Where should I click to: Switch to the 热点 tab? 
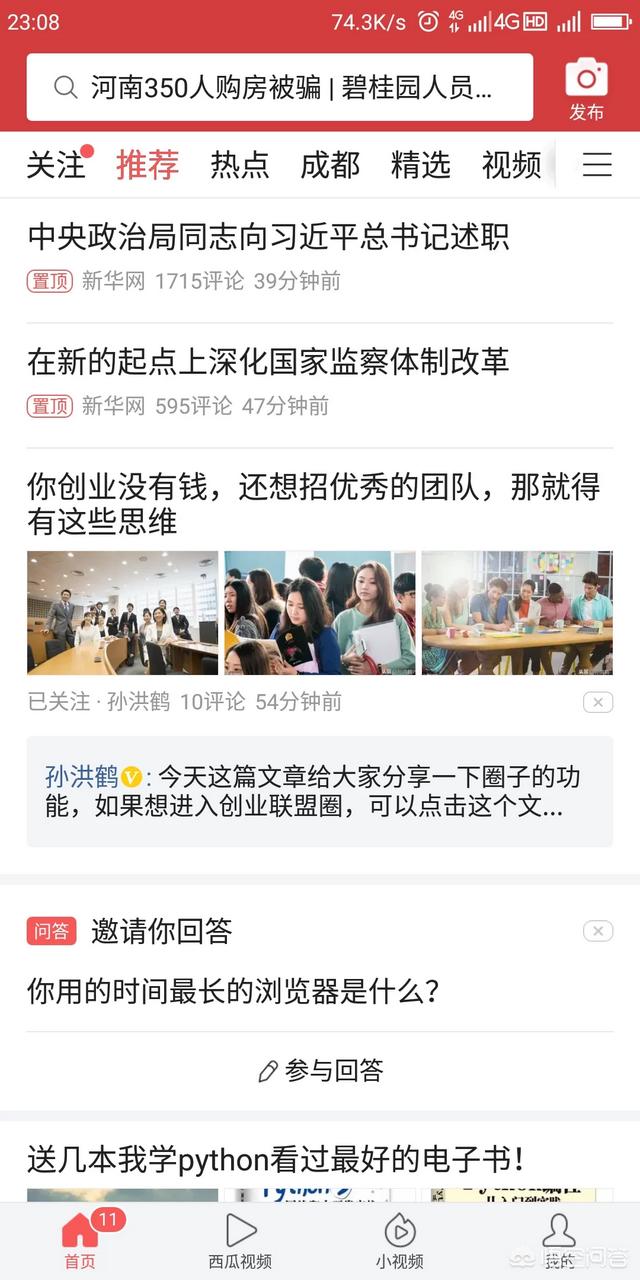(x=239, y=165)
